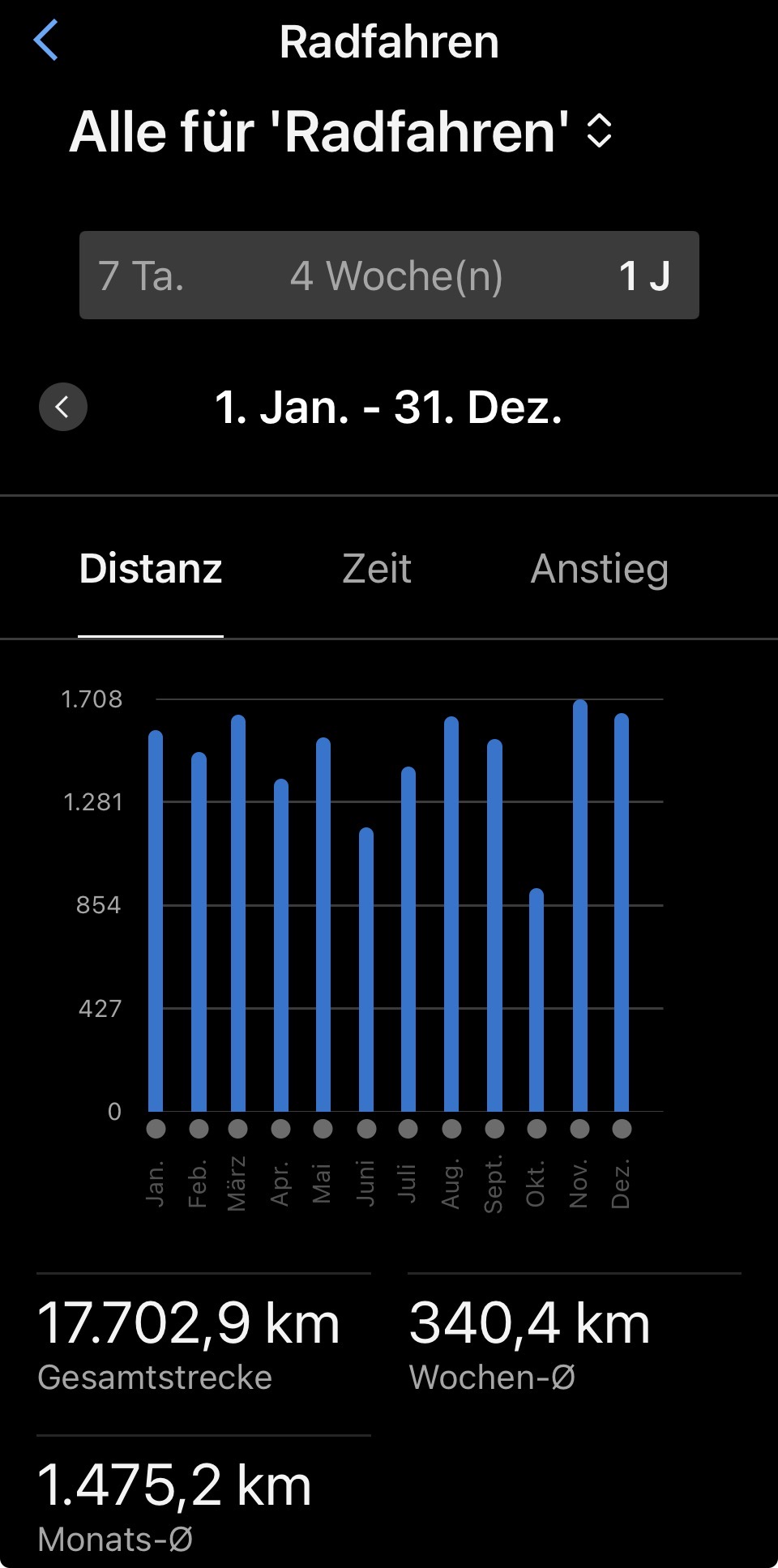
Task: Select the Nov. bar in the chart
Action: pyautogui.click(x=579, y=906)
